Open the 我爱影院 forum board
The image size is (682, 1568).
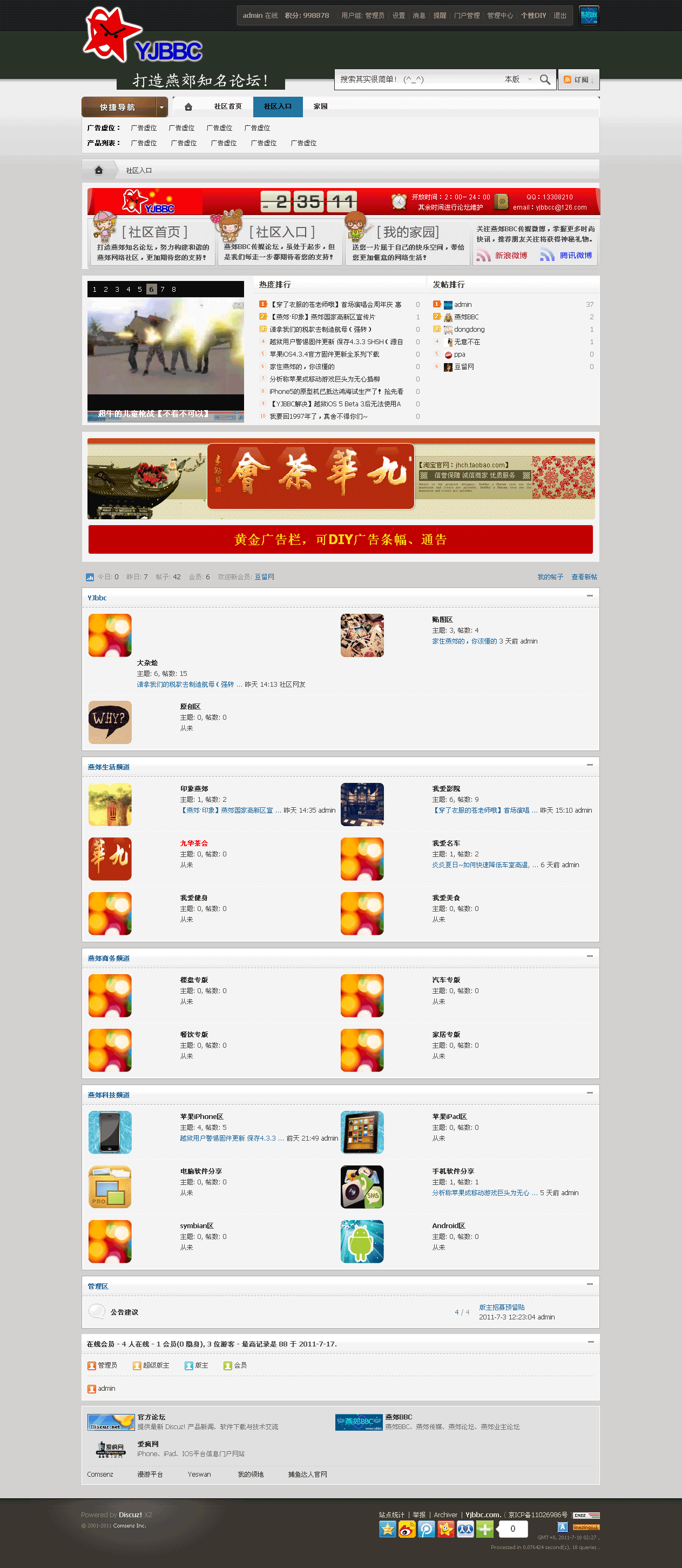[446, 789]
